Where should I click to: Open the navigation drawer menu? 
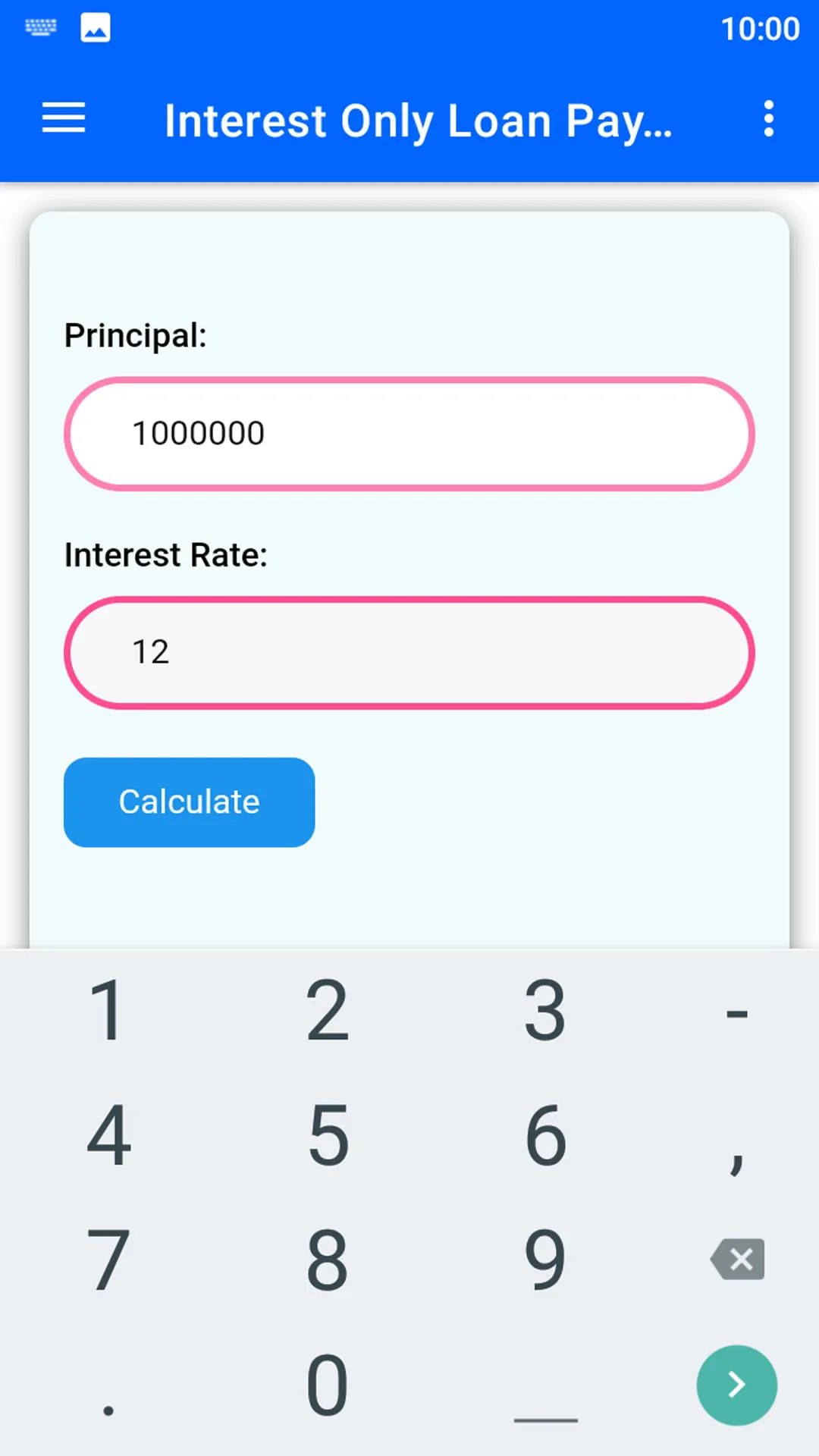(x=64, y=119)
